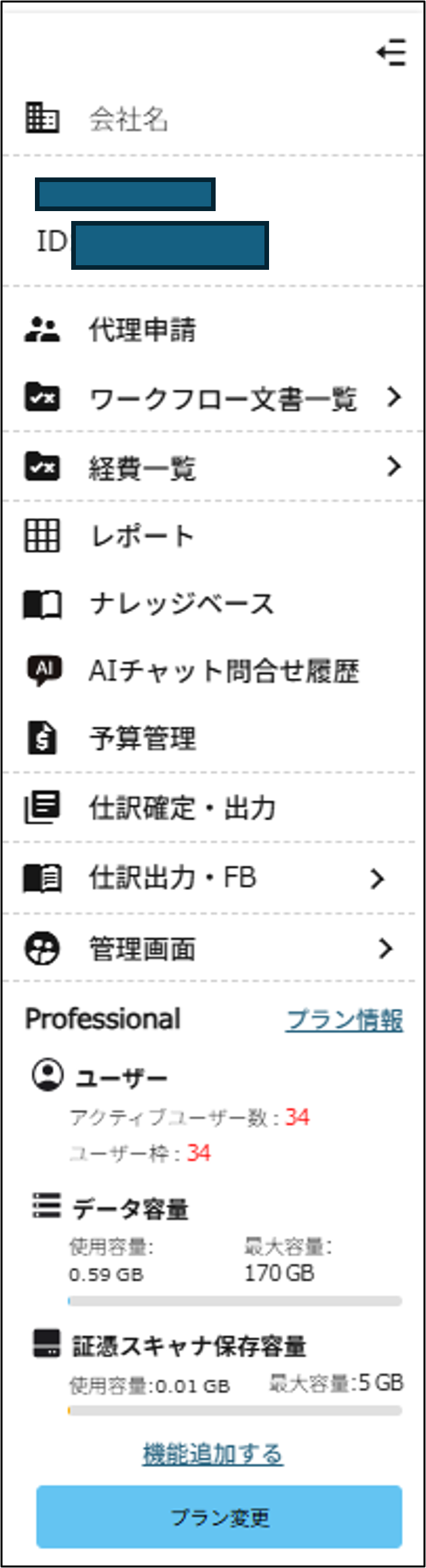Open レポート page
The height and width of the screenshot is (1568, 426).
click(142, 535)
